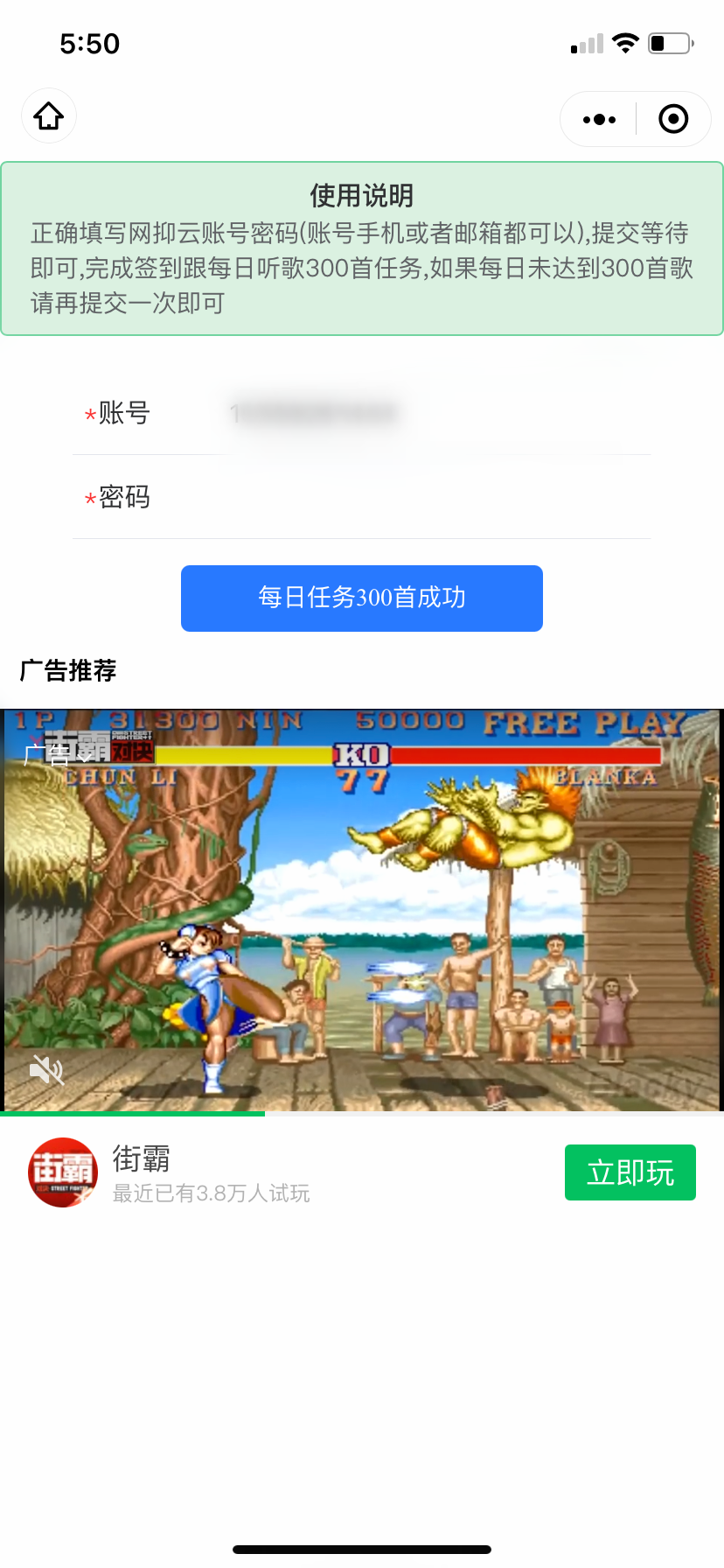Screen dimensions: 724x1568
Task: Submit with 每日任务300首成功 button
Action: click(361, 598)
